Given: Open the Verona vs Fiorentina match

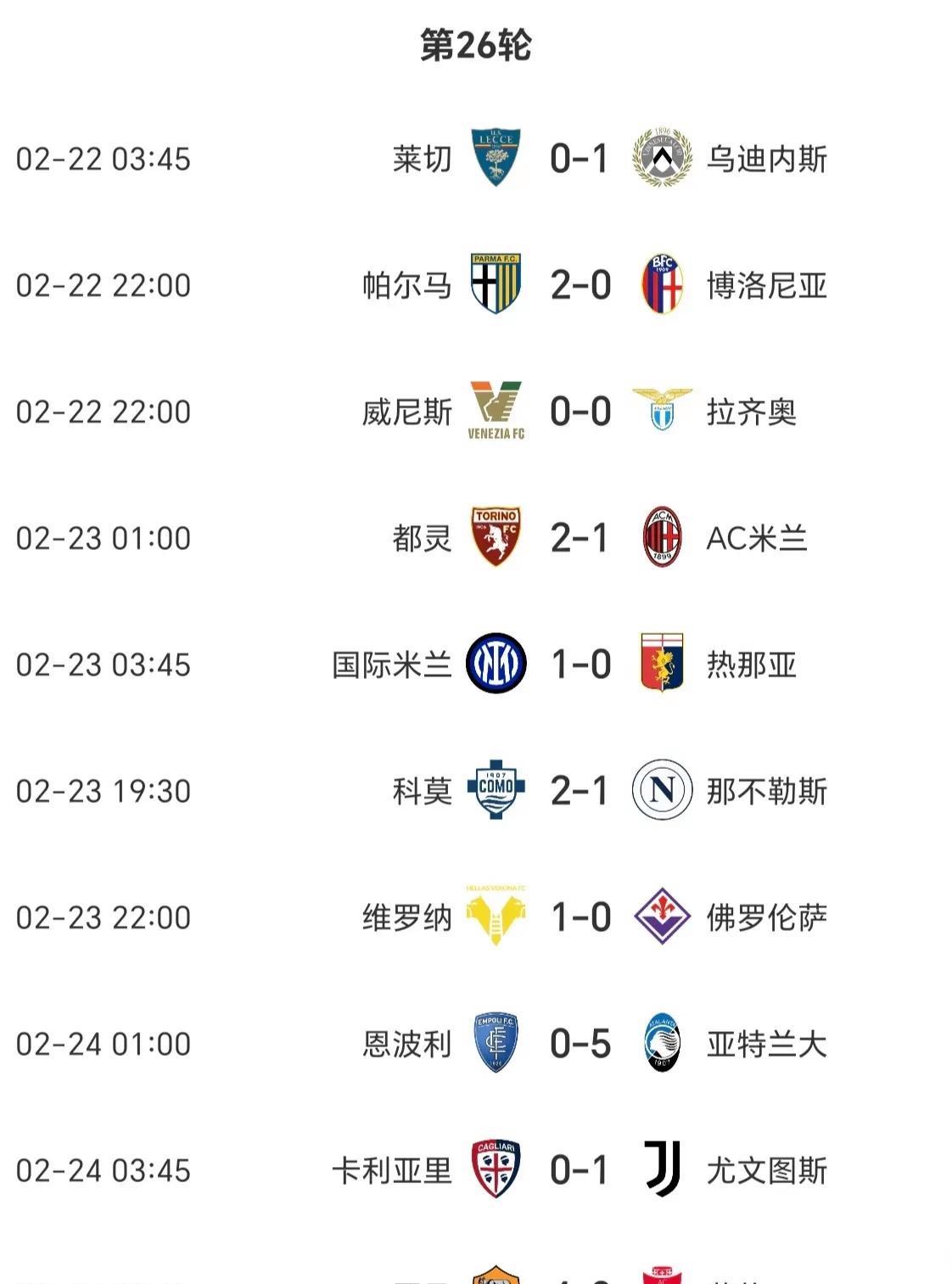Looking at the screenshot, I should 580,917.
